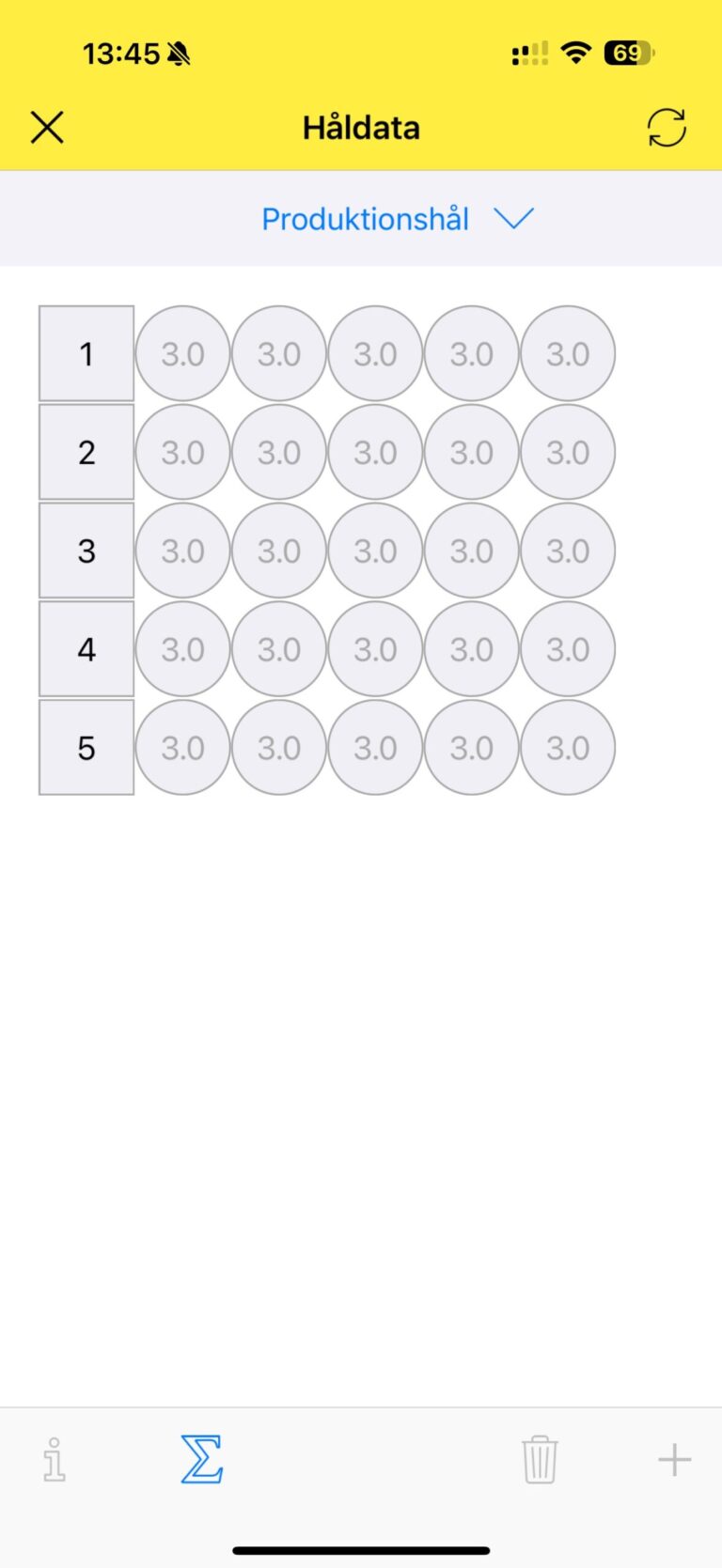The image size is (722, 1568).
Task: Select row number 4
Action: [x=86, y=649]
